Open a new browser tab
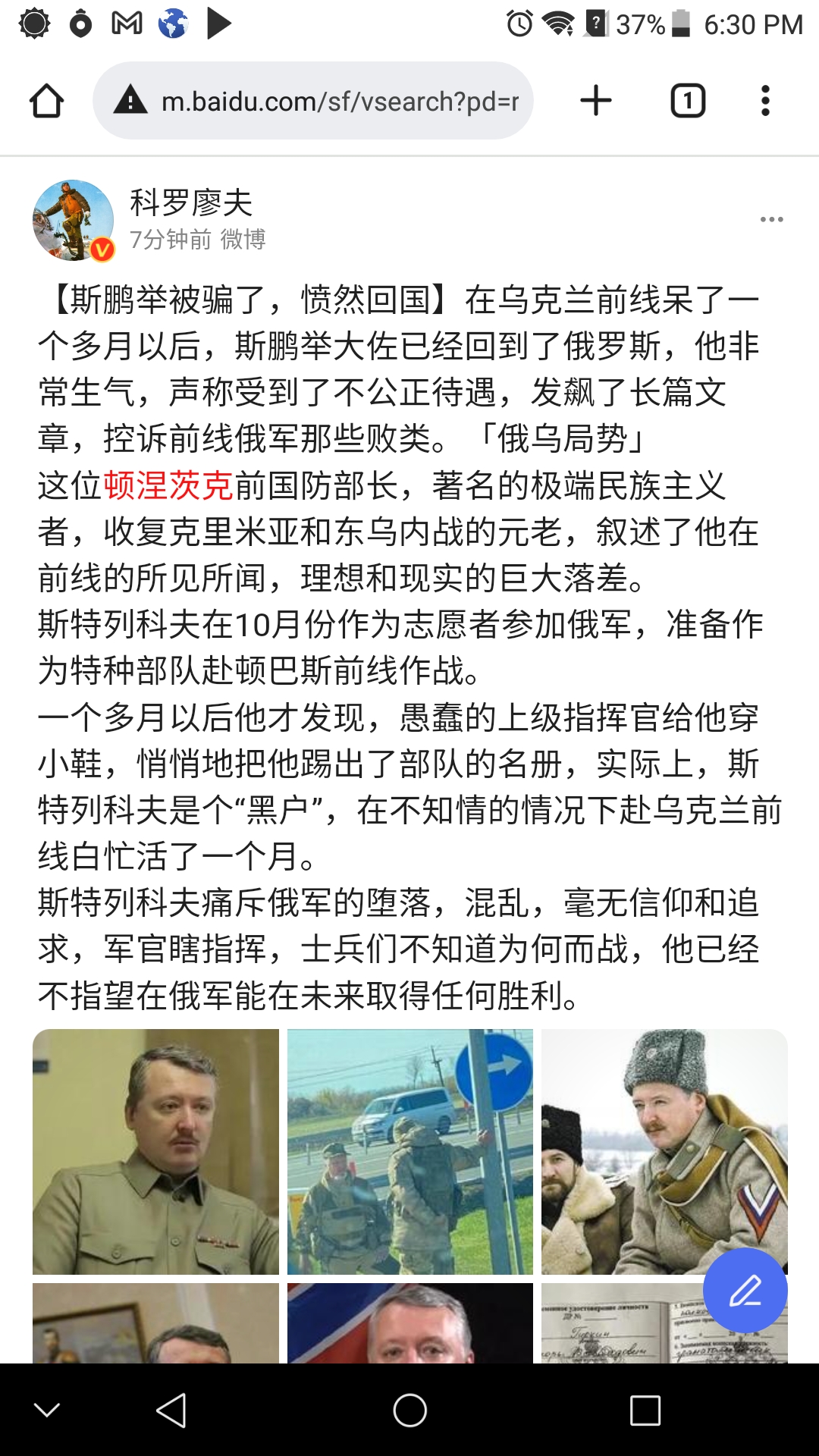 pyautogui.click(x=596, y=101)
